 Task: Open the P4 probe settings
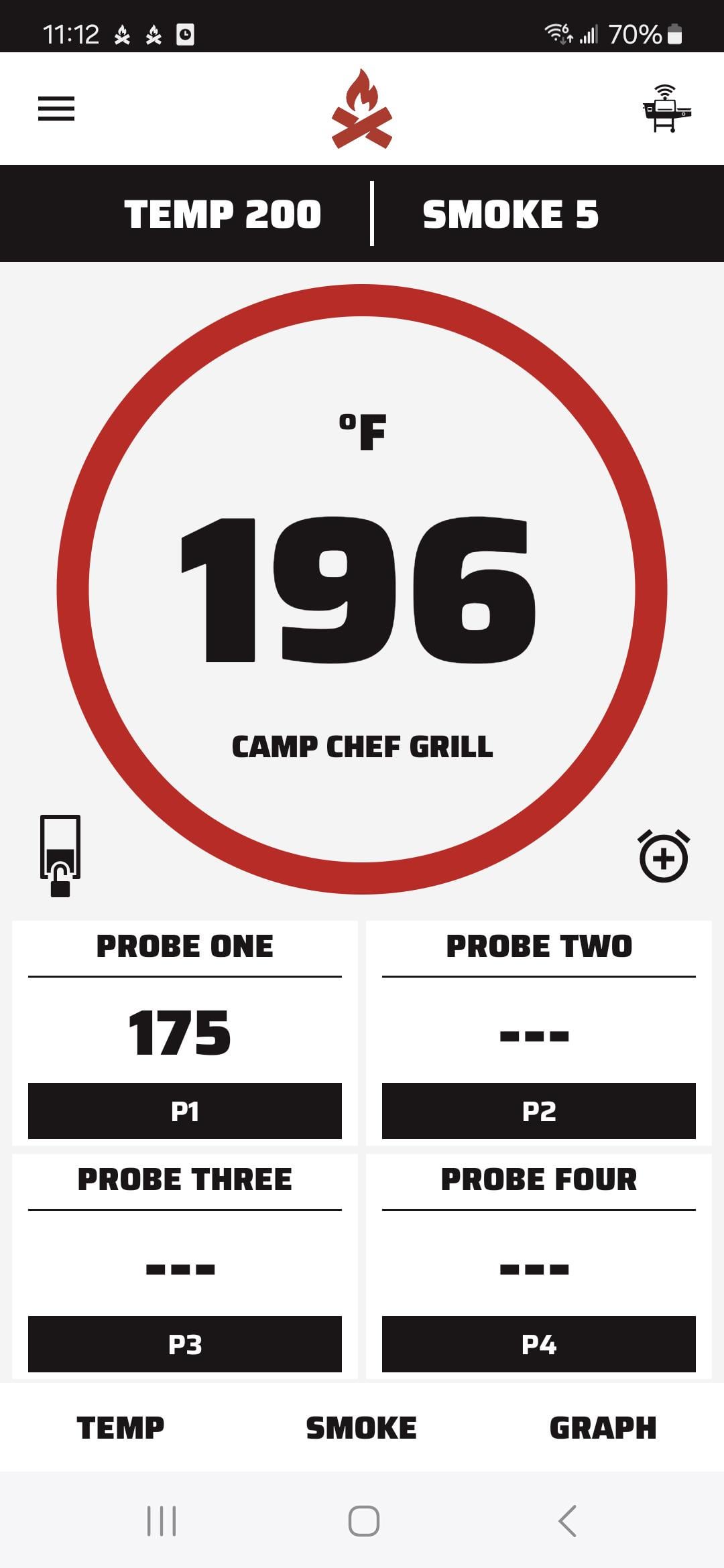click(539, 1344)
